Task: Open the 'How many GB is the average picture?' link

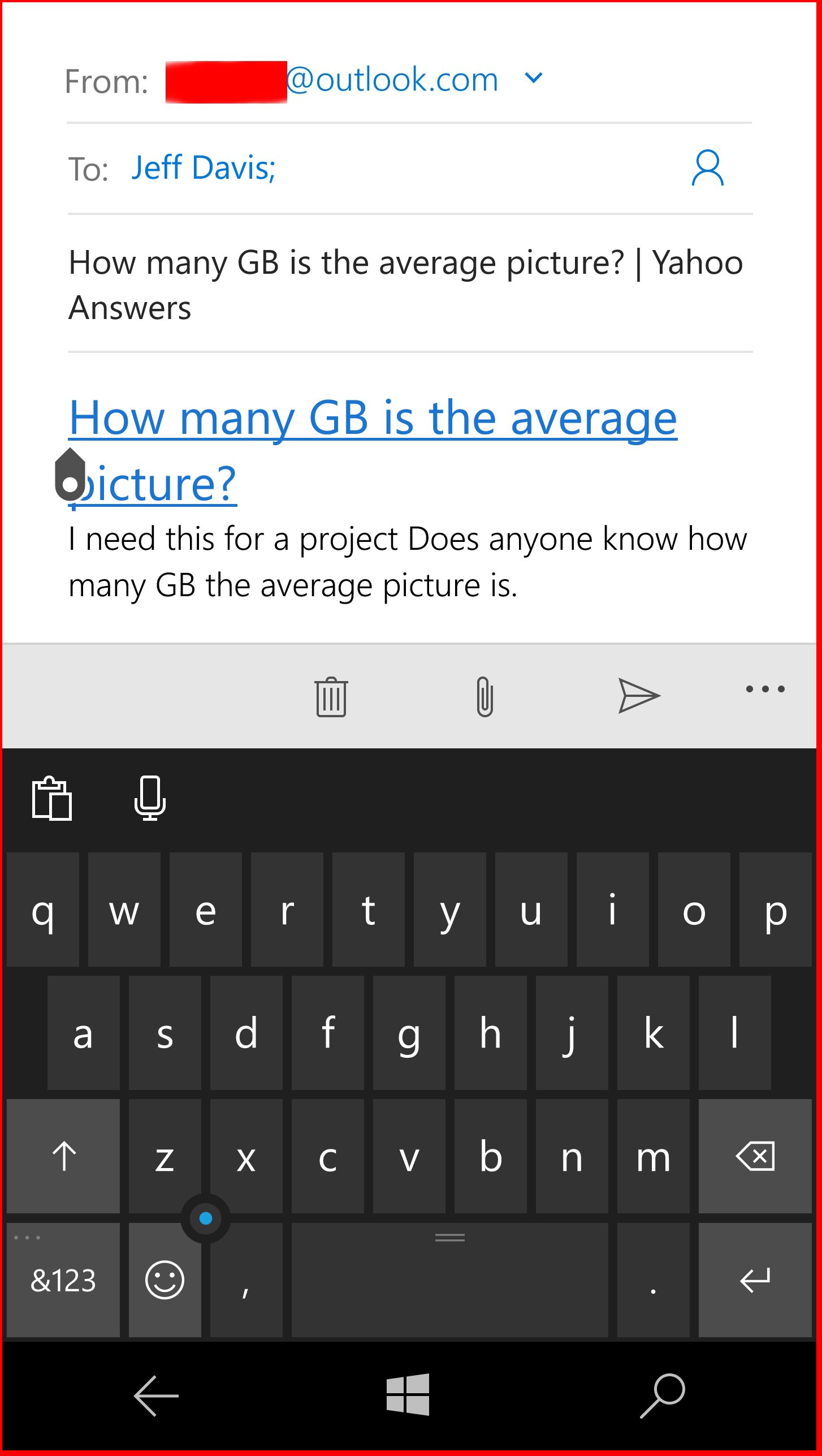Action: pyautogui.click(x=372, y=419)
